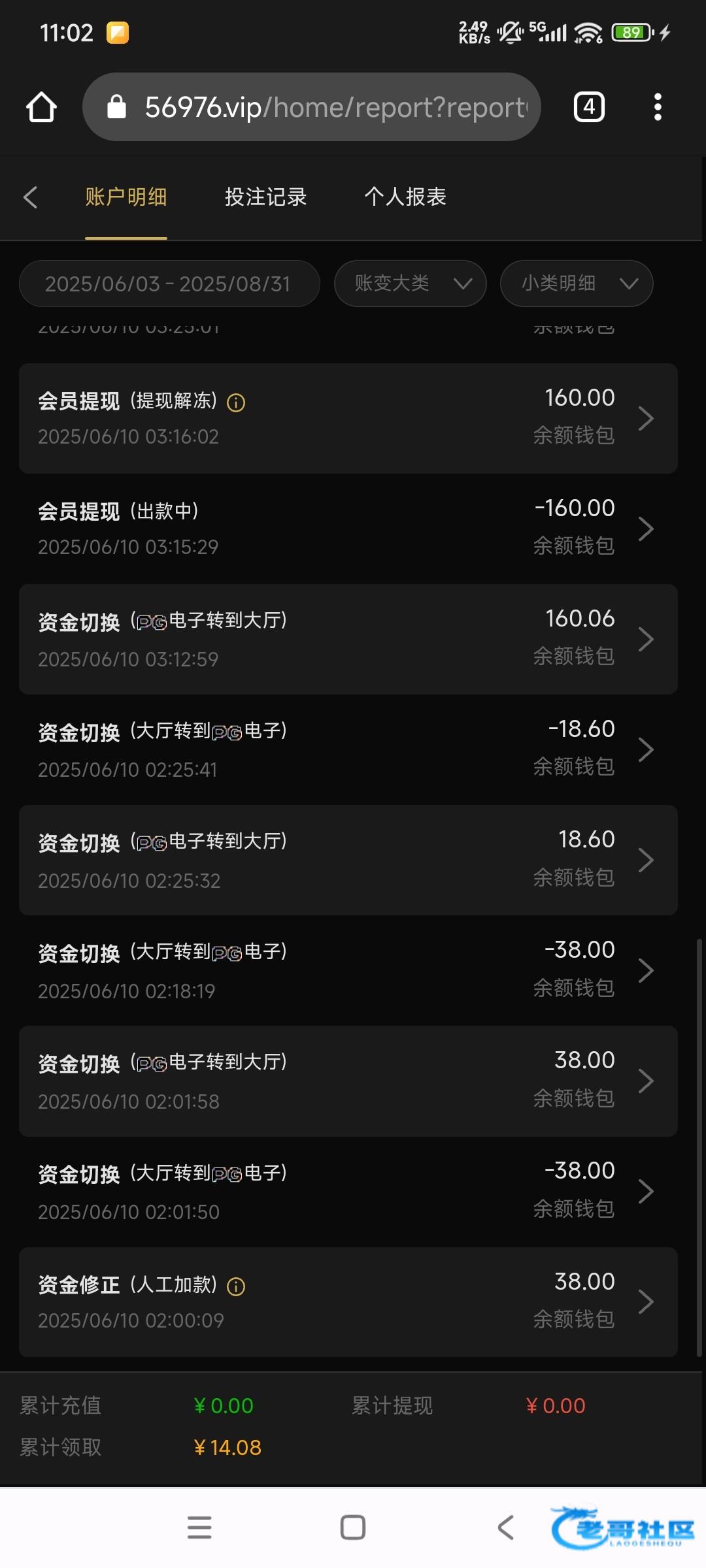Select the 账户明细 tab
Image resolution: width=706 pixels, height=1568 pixels.
pyautogui.click(x=126, y=197)
